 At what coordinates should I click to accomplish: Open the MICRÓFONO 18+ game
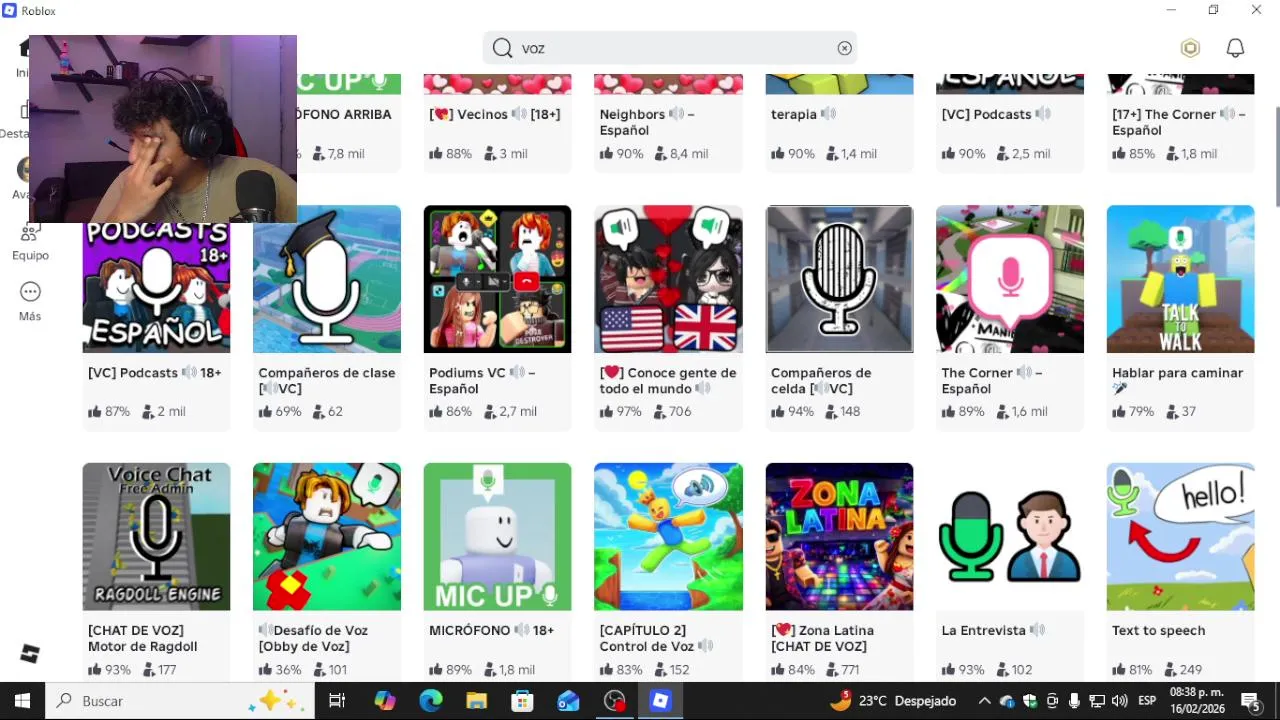click(497, 536)
